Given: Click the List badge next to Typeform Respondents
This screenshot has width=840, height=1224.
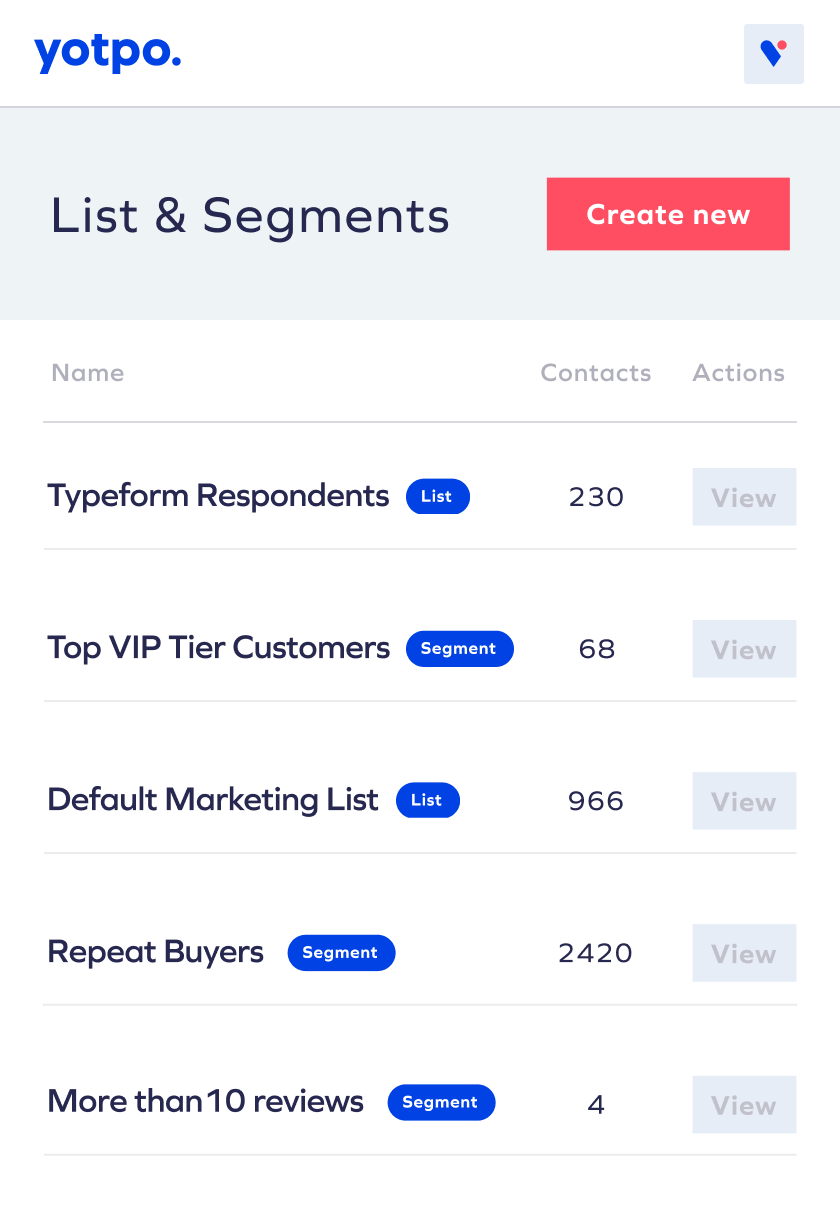Looking at the screenshot, I should point(437,496).
